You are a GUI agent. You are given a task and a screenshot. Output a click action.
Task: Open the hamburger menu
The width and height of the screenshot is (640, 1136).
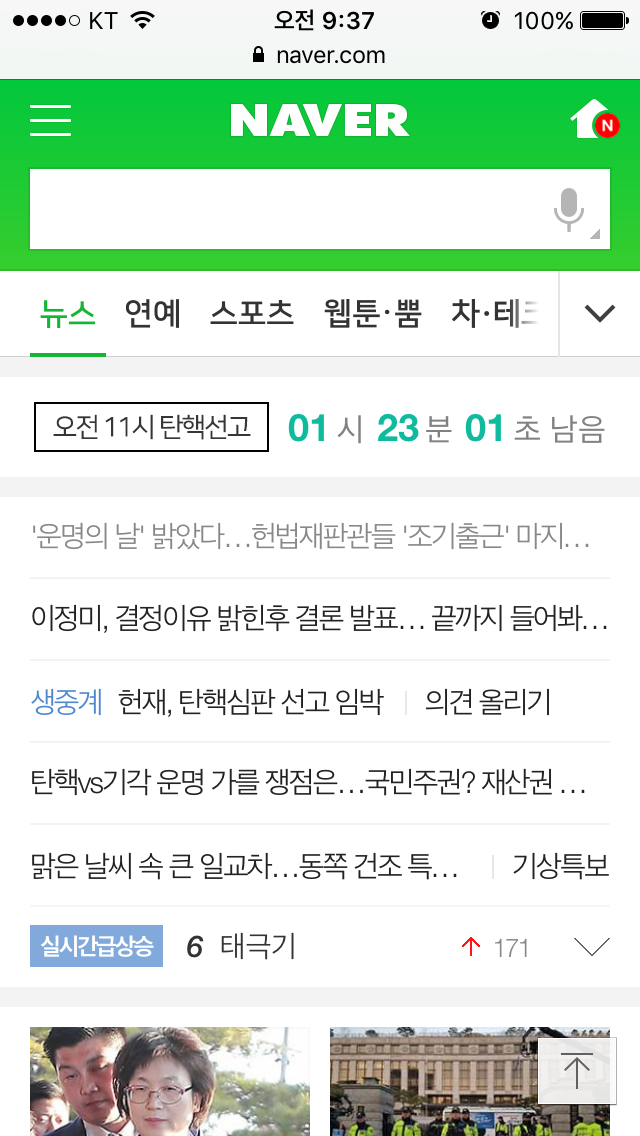click(51, 121)
